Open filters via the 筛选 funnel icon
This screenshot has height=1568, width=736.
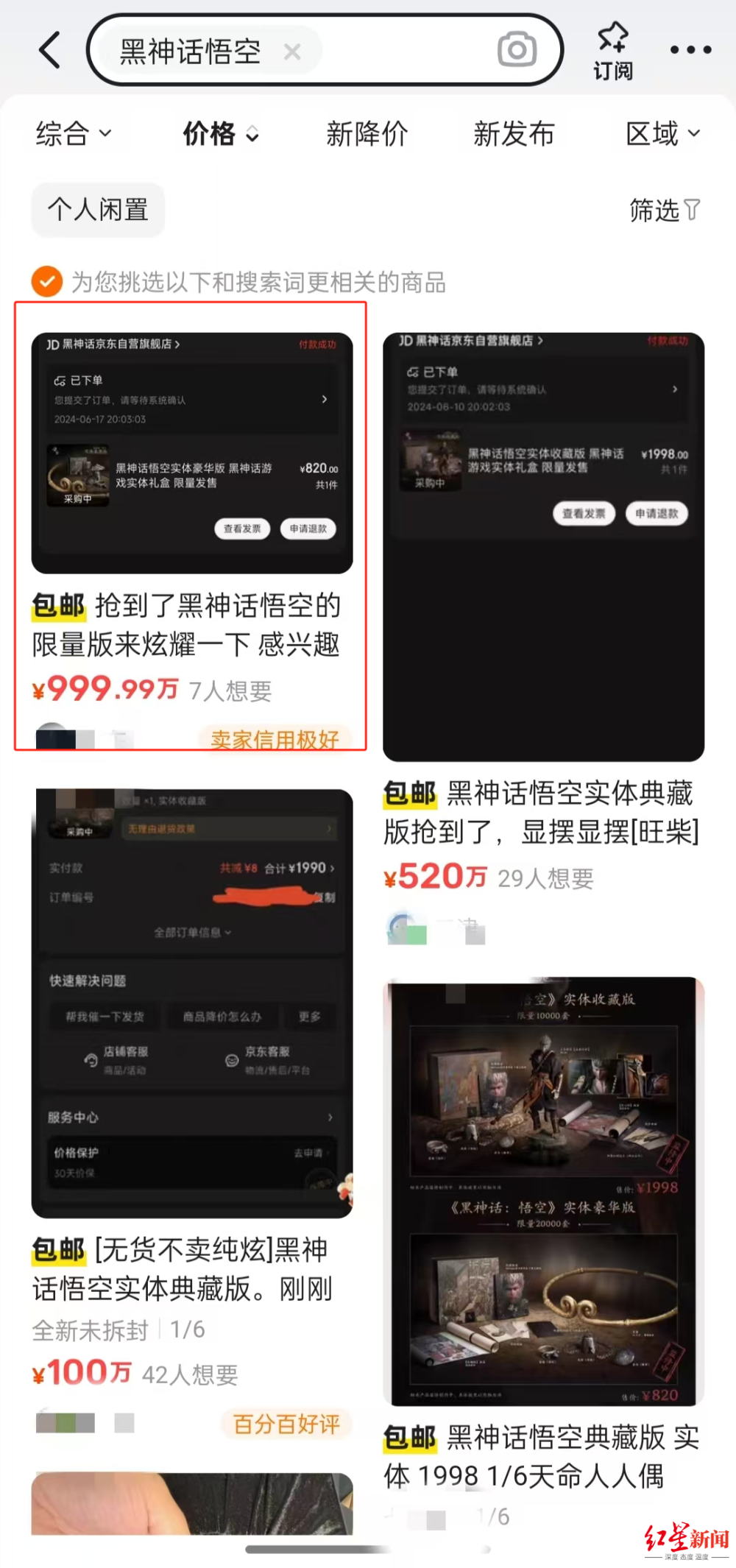click(x=662, y=211)
